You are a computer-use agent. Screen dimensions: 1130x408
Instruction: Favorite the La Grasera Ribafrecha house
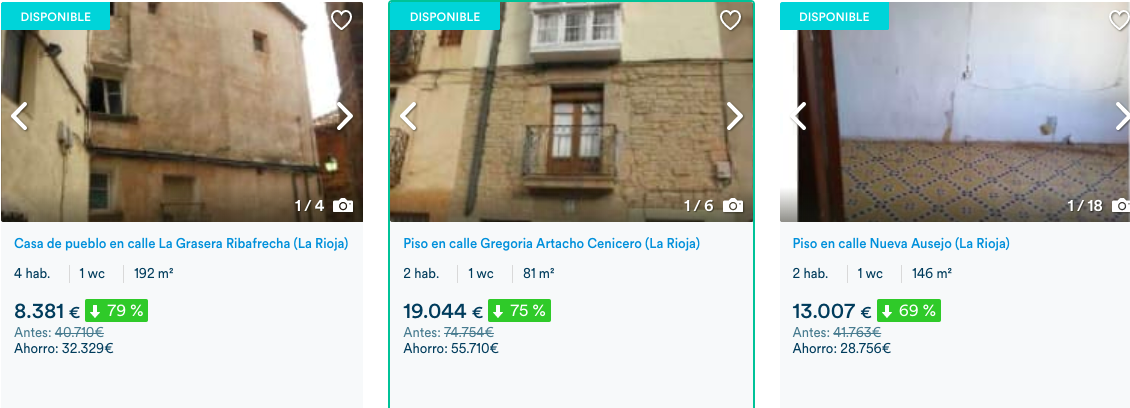341,20
